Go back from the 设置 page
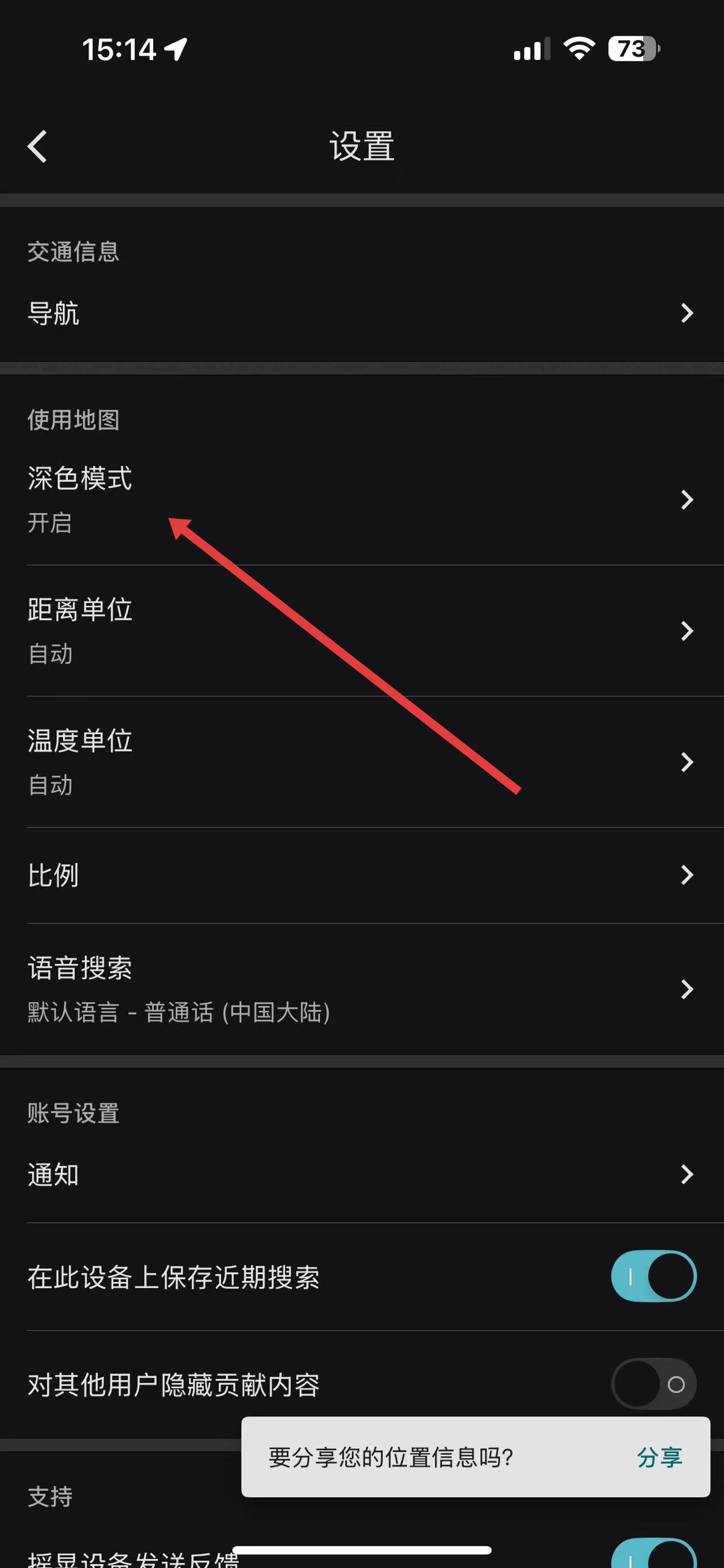724x1568 pixels. click(38, 147)
